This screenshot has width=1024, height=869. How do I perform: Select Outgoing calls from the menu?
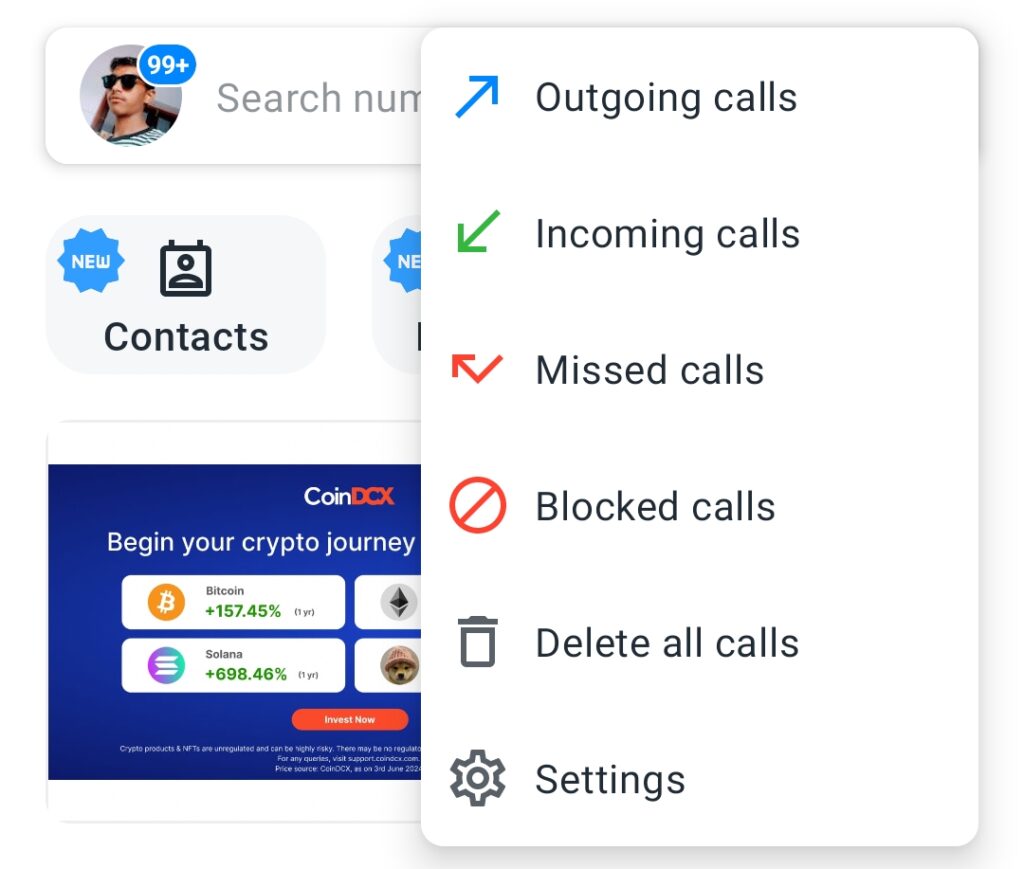click(x=665, y=98)
